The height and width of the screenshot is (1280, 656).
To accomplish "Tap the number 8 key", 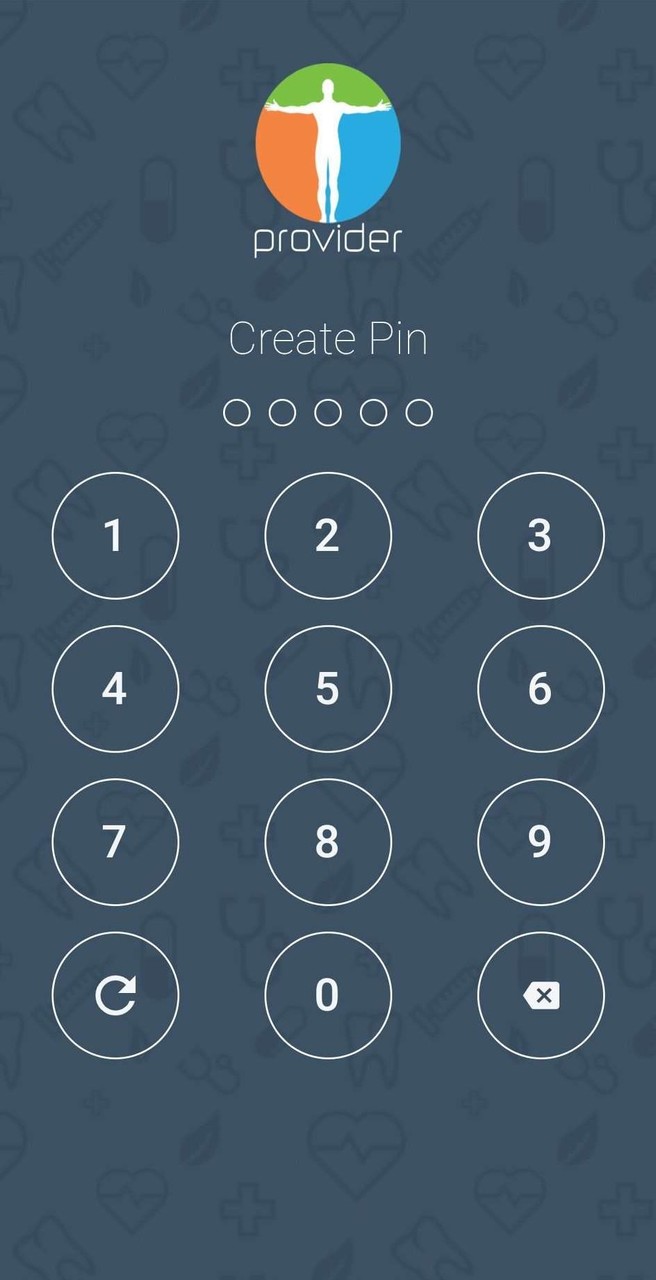I will [328, 842].
